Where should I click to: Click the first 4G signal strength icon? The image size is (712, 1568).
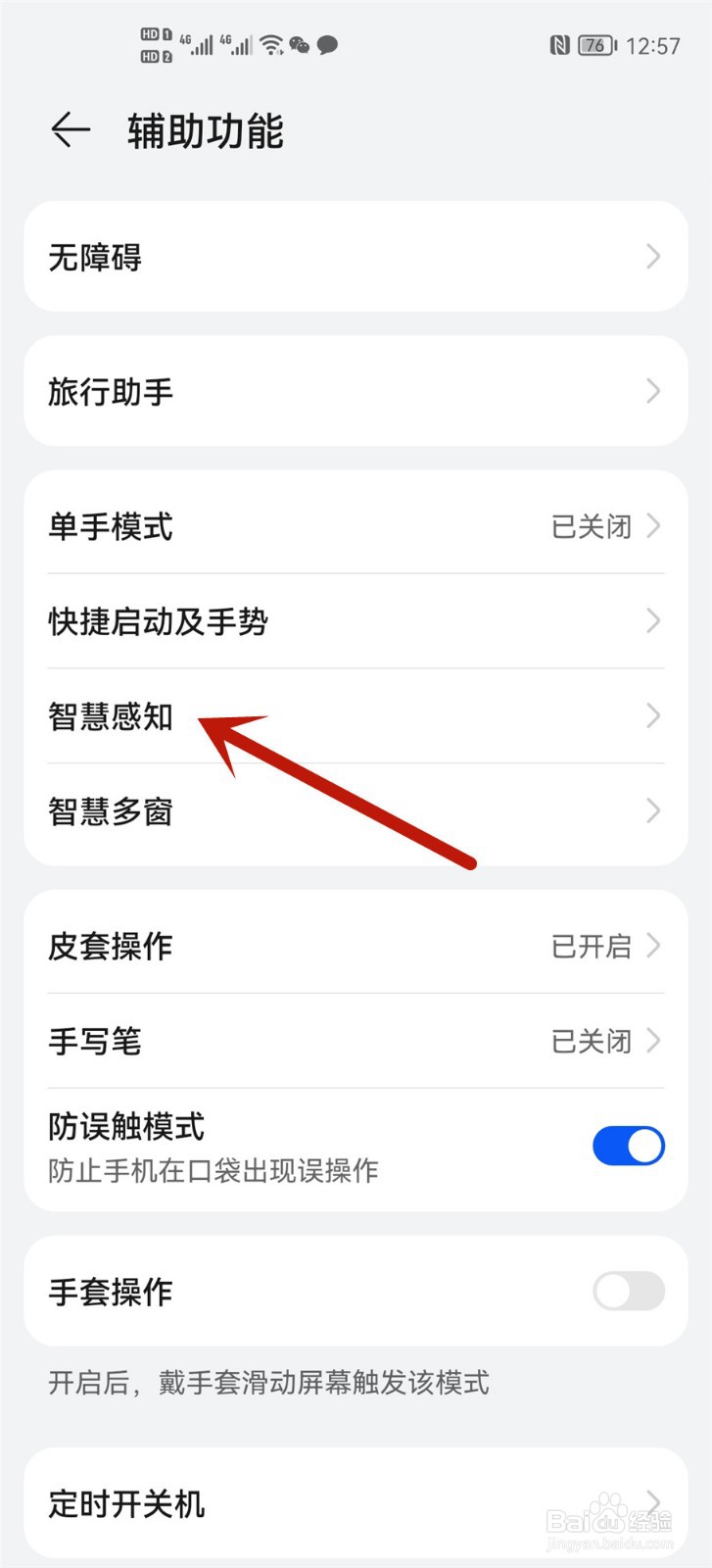point(199,44)
